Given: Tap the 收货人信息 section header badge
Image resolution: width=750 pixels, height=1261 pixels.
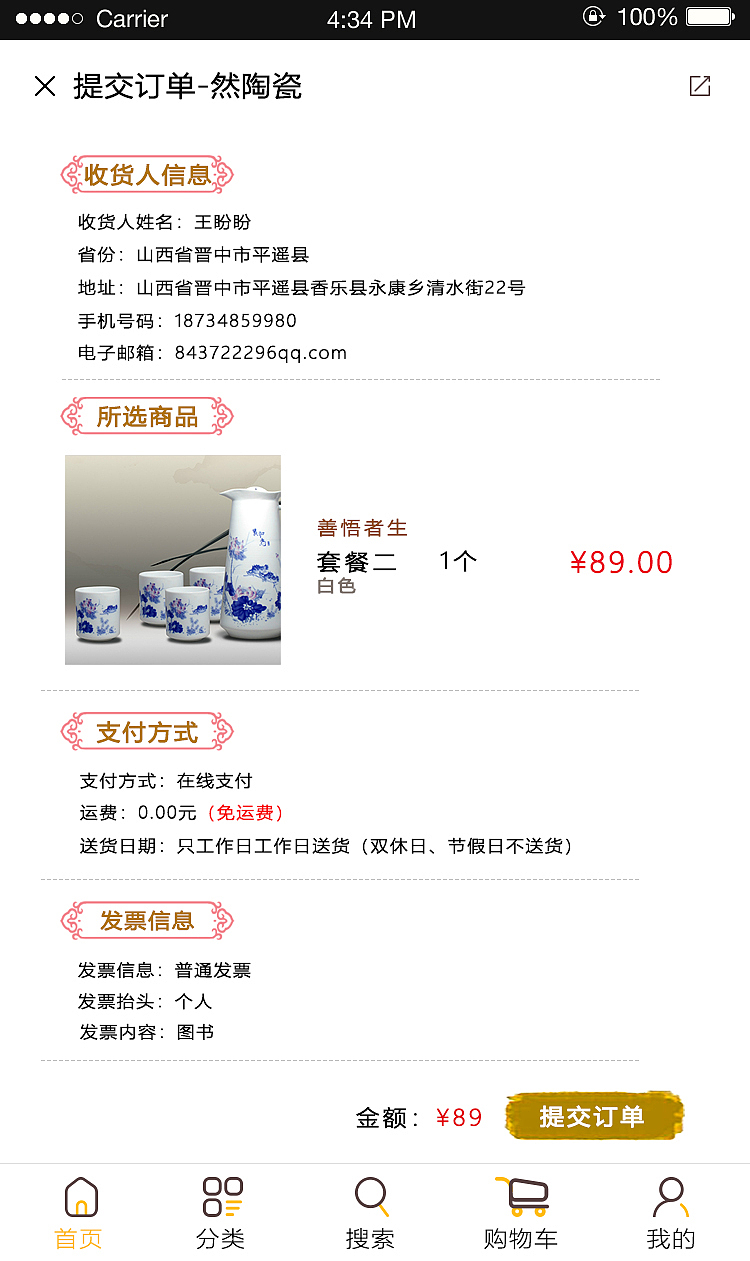Looking at the screenshot, I should pos(147,174).
